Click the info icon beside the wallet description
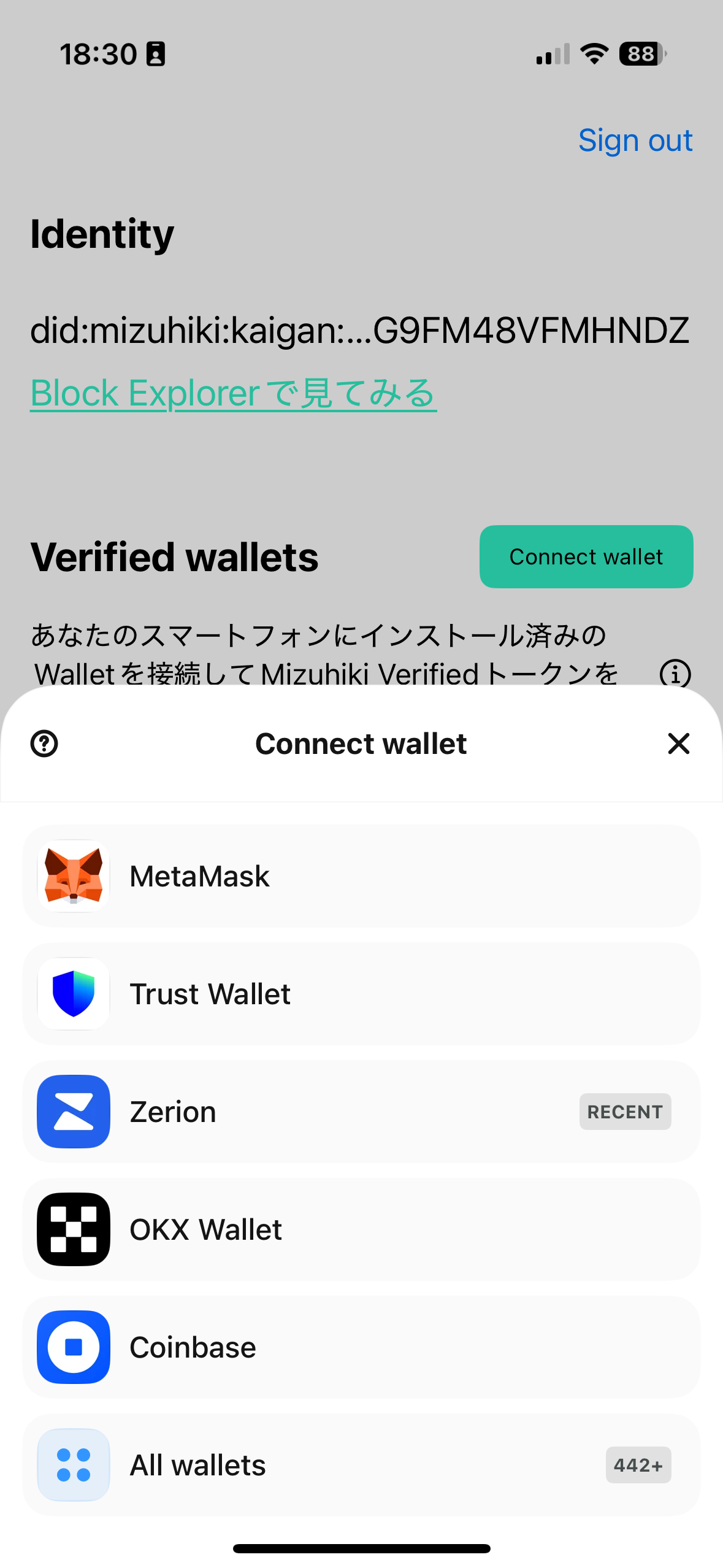Image resolution: width=723 pixels, height=1568 pixels. pos(676,673)
